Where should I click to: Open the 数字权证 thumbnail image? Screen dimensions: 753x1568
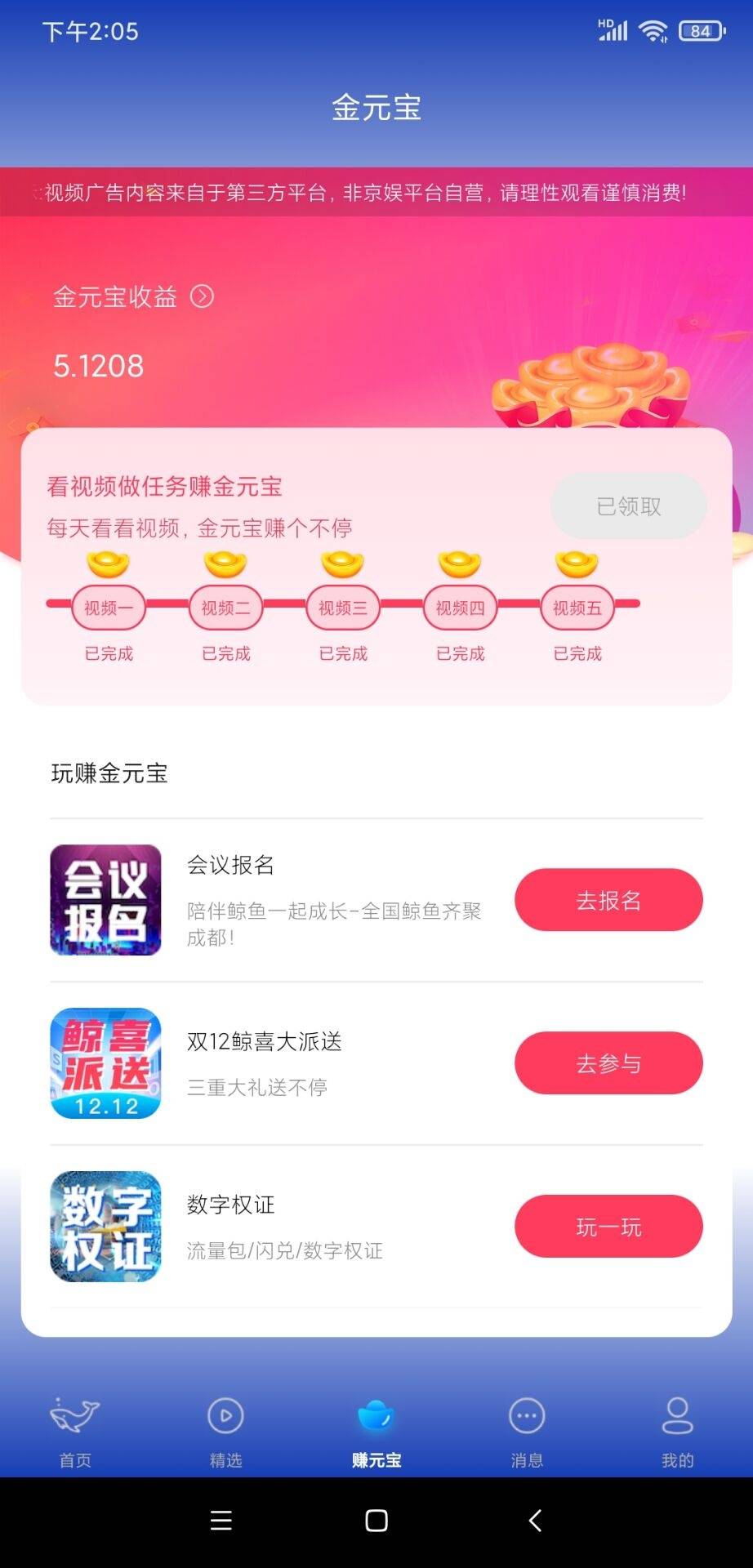pos(105,1227)
